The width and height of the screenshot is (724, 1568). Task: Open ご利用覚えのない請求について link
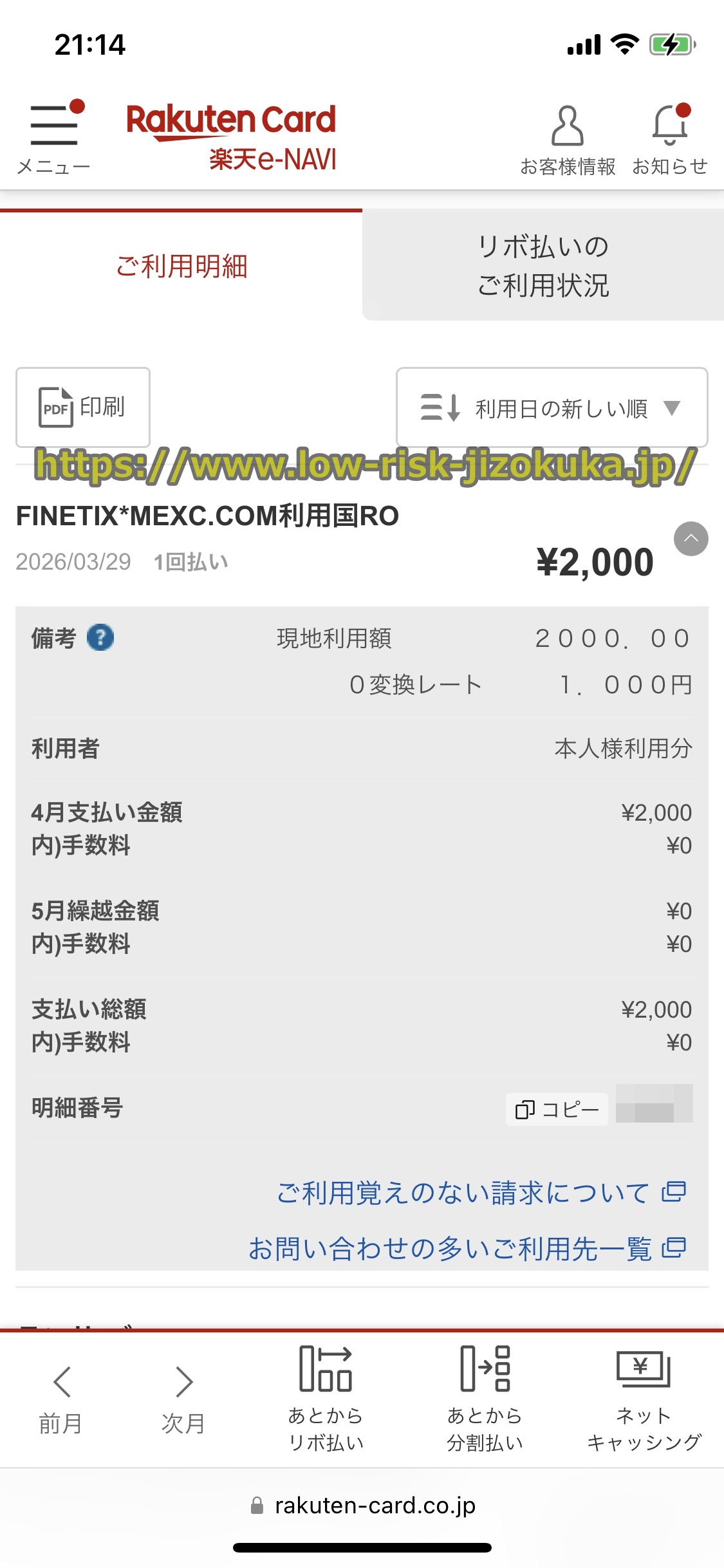480,1193
